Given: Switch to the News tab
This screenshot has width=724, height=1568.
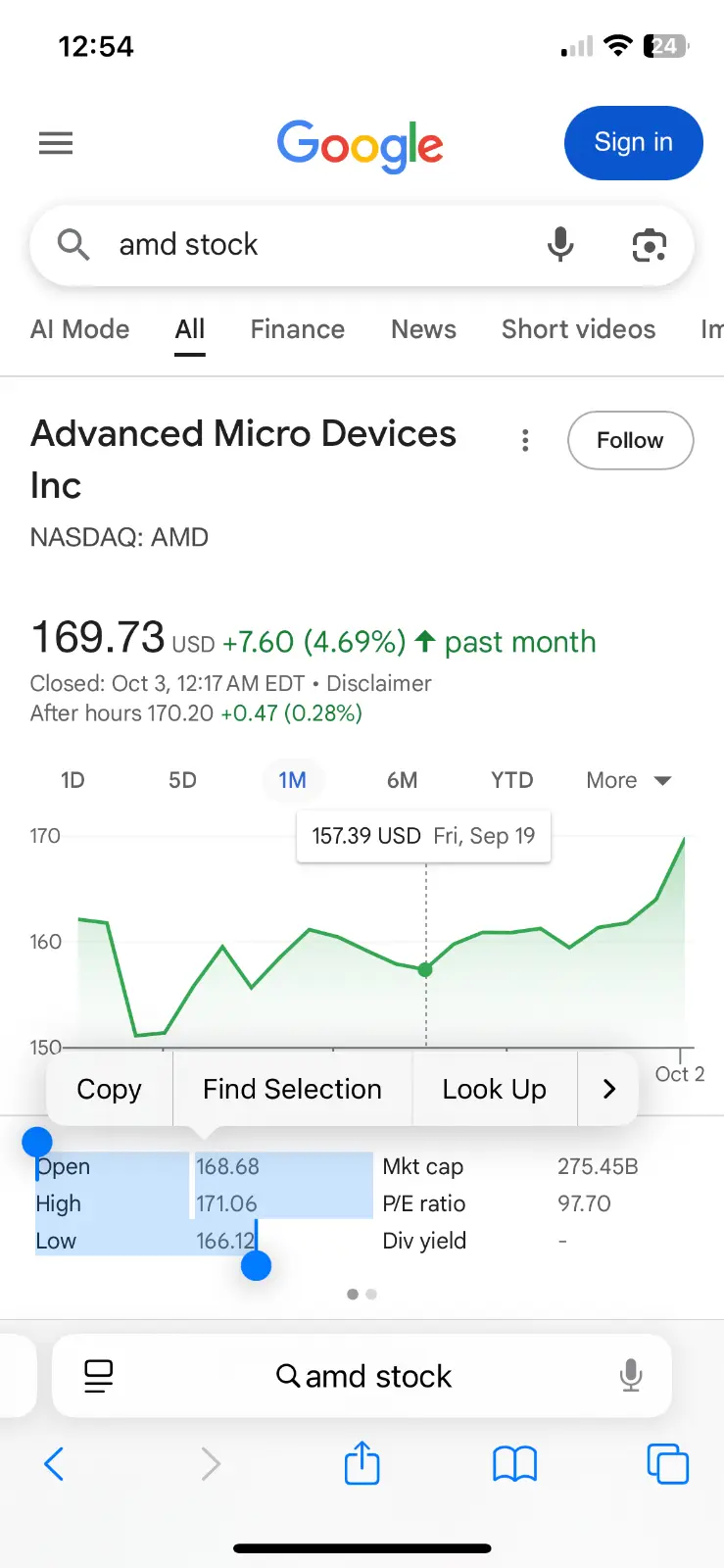Looking at the screenshot, I should pos(423,329).
